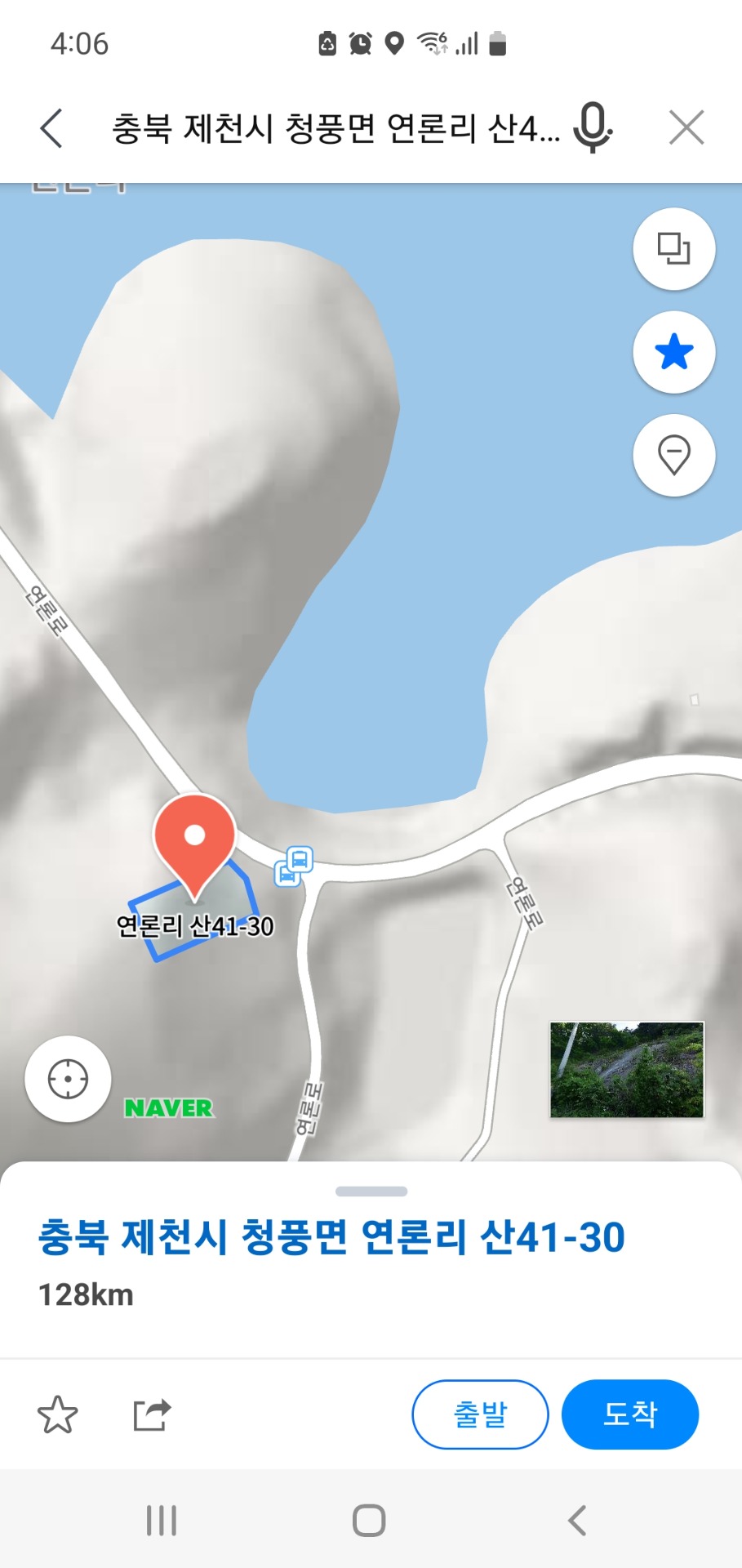Tap the map pin marker button
The width and height of the screenshot is (742, 1568).
pyautogui.click(x=674, y=455)
